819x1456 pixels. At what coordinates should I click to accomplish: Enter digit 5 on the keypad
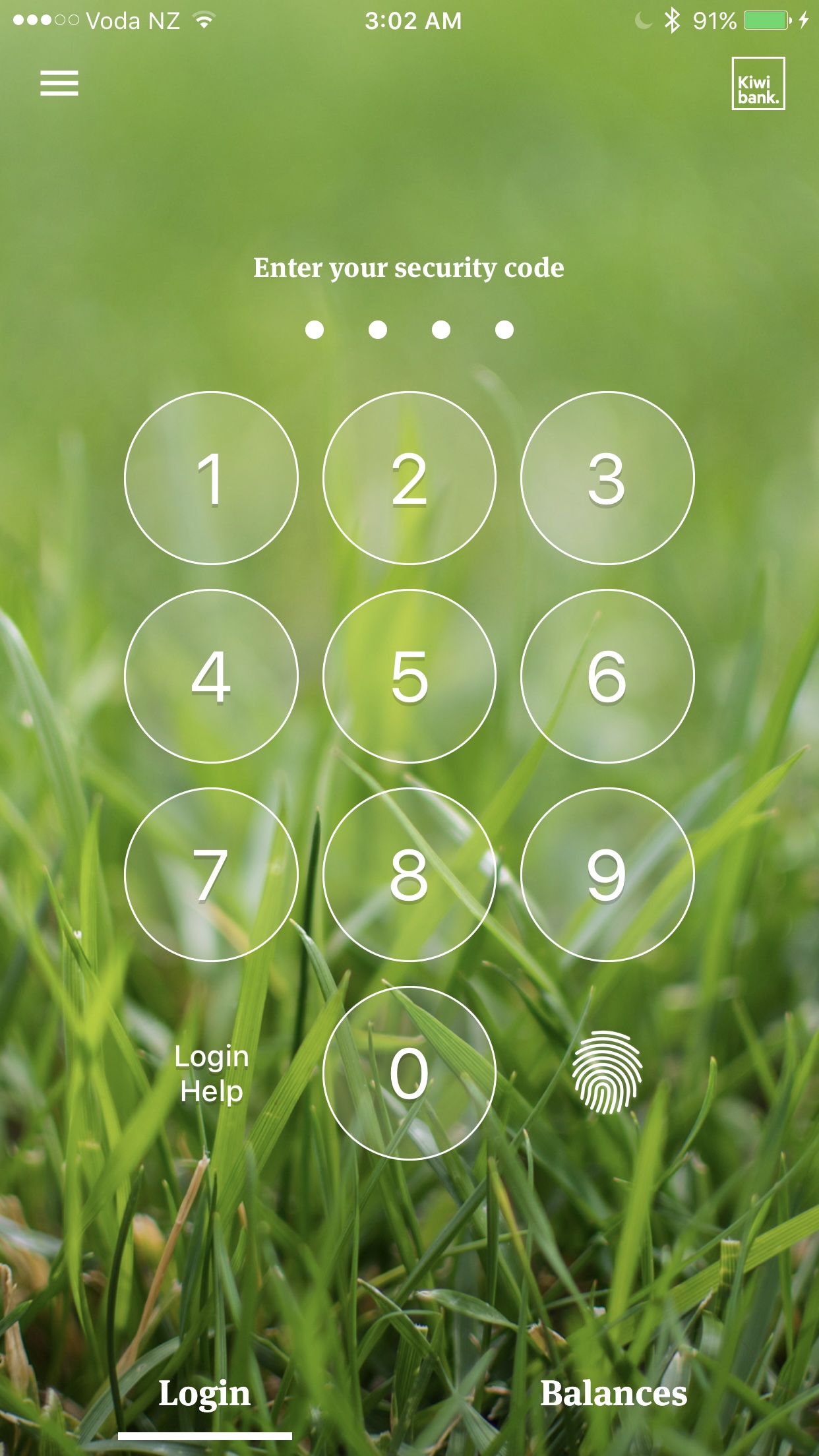click(409, 676)
